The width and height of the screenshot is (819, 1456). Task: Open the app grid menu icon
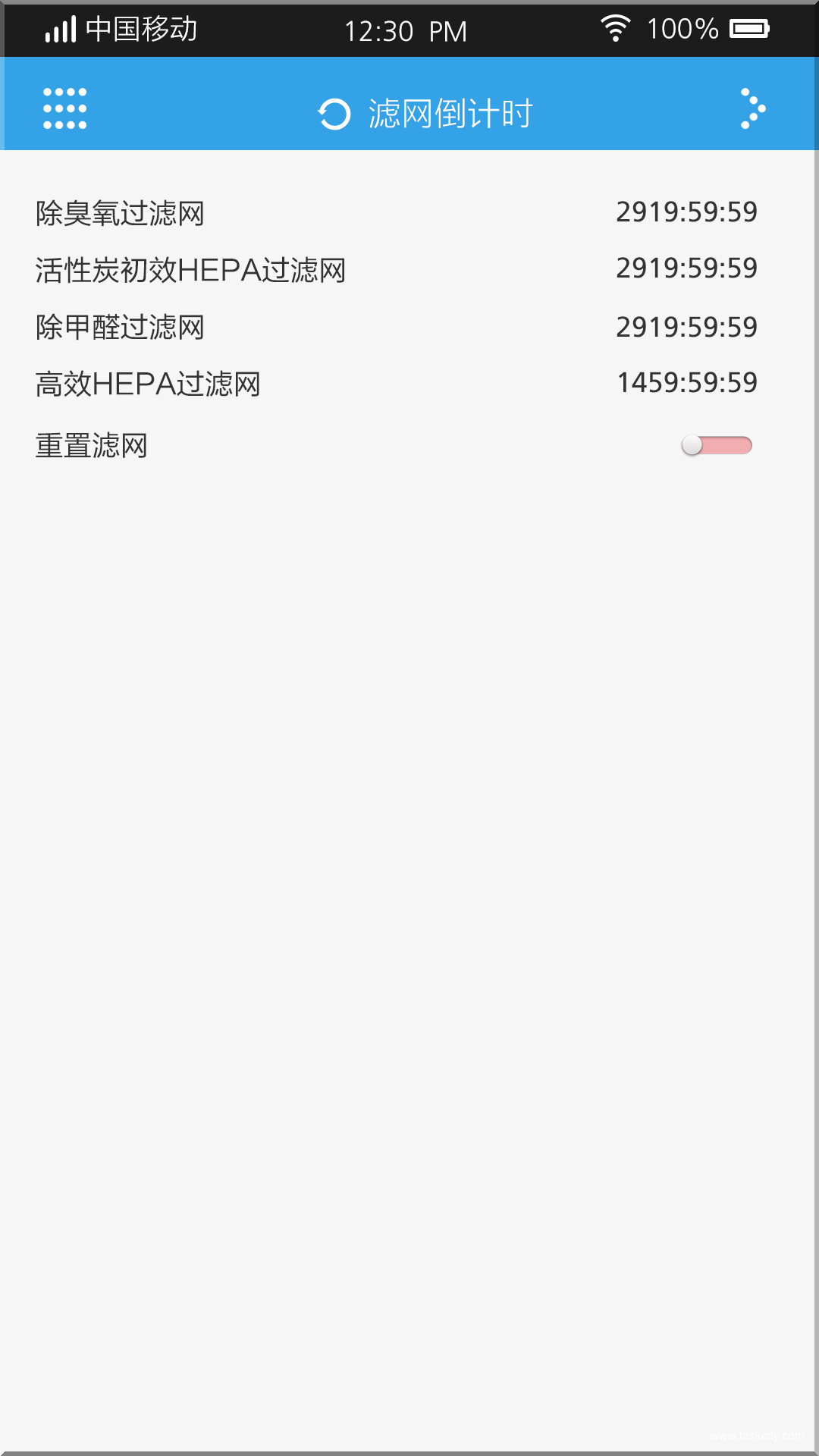65,109
